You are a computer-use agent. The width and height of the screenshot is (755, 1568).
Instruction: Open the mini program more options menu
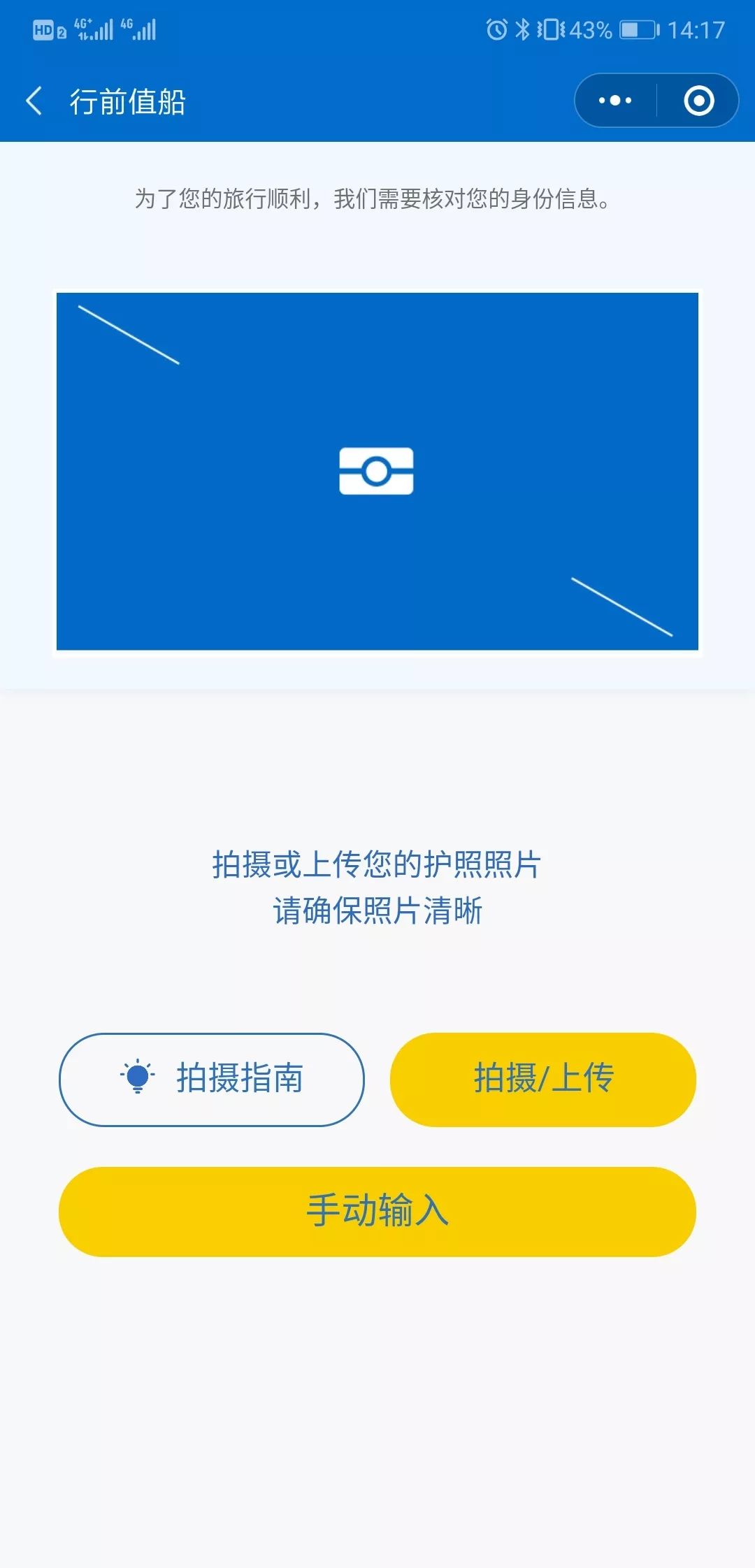(615, 101)
